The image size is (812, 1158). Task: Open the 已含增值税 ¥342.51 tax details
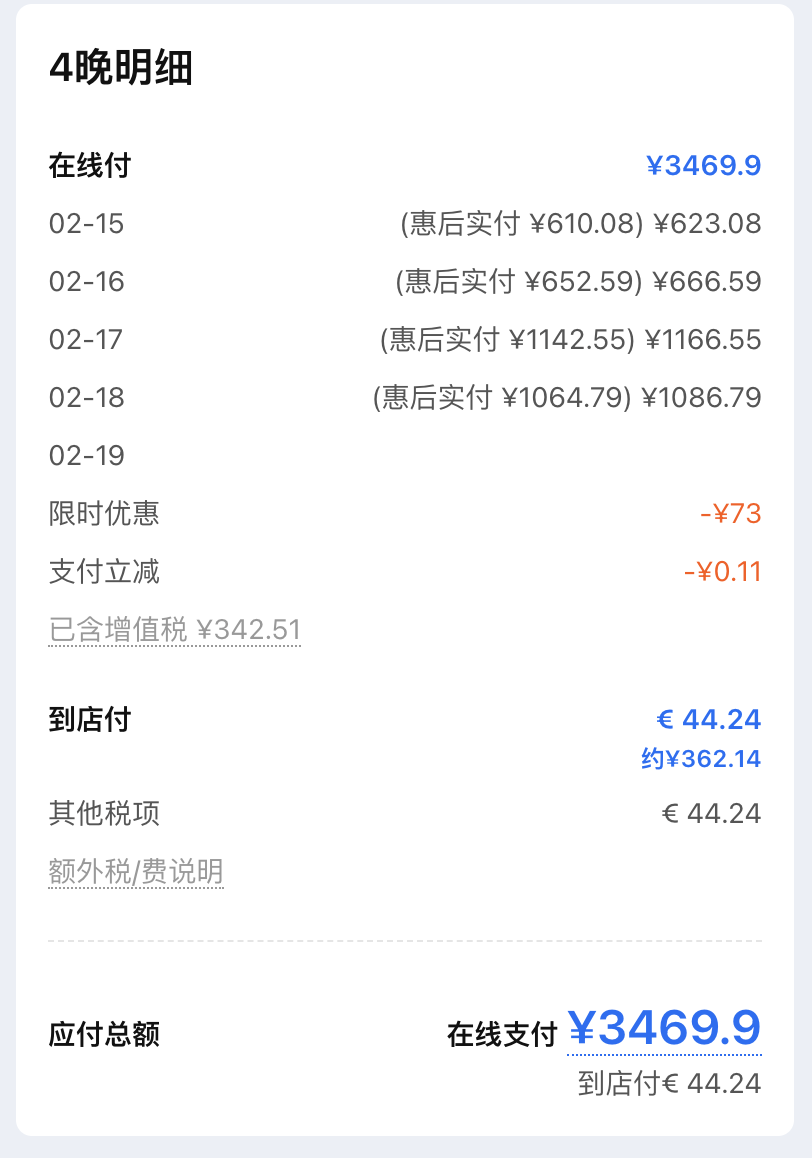click(x=175, y=630)
